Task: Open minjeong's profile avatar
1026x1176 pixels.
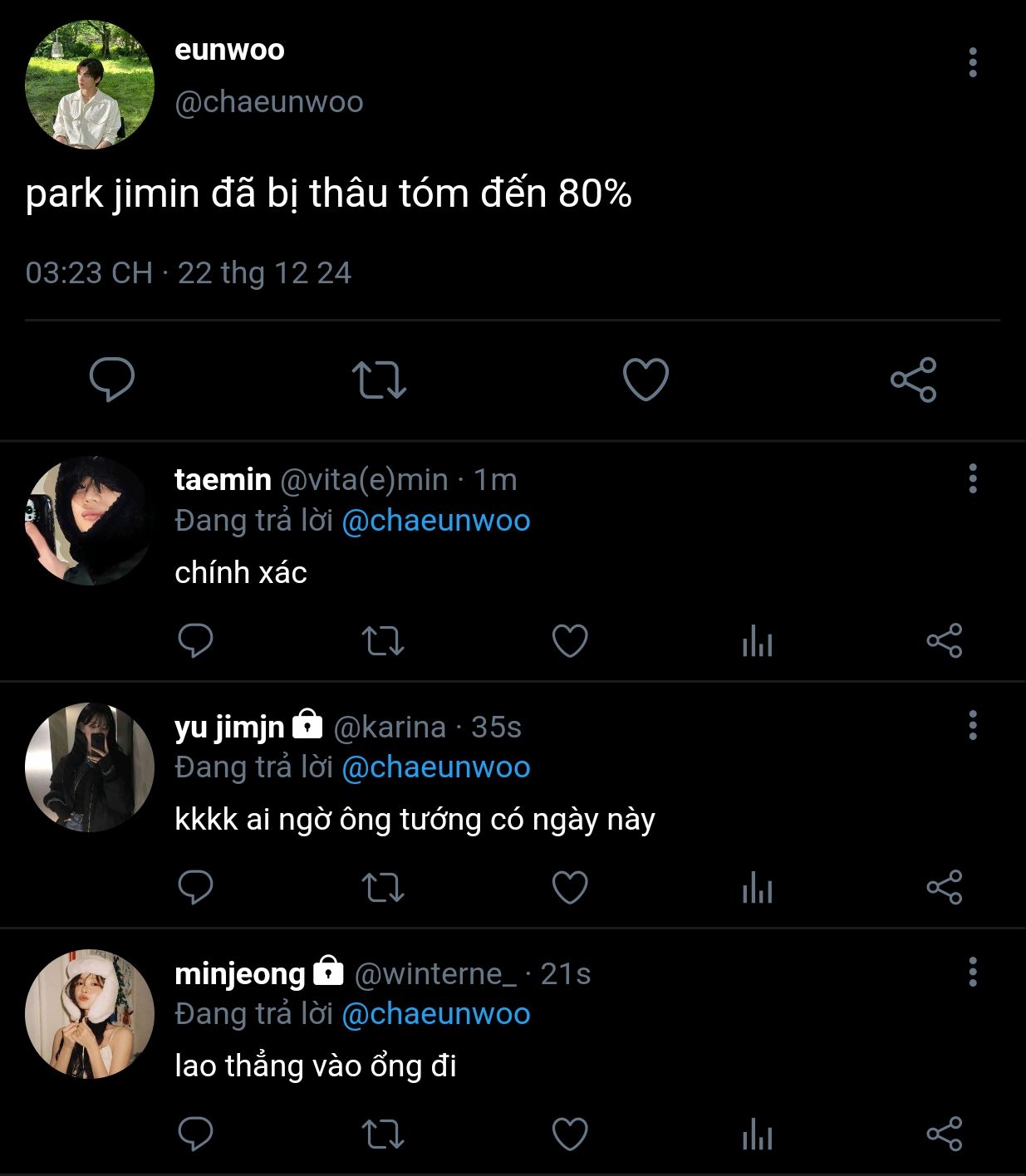Action: click(x=90, y=1014)
